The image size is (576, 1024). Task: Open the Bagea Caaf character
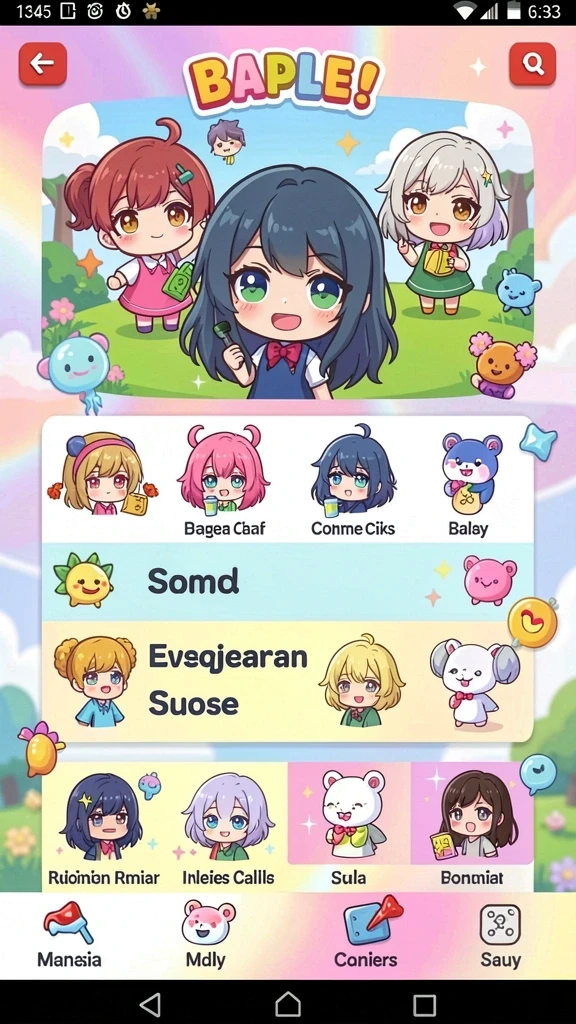[x=224, y=481]
